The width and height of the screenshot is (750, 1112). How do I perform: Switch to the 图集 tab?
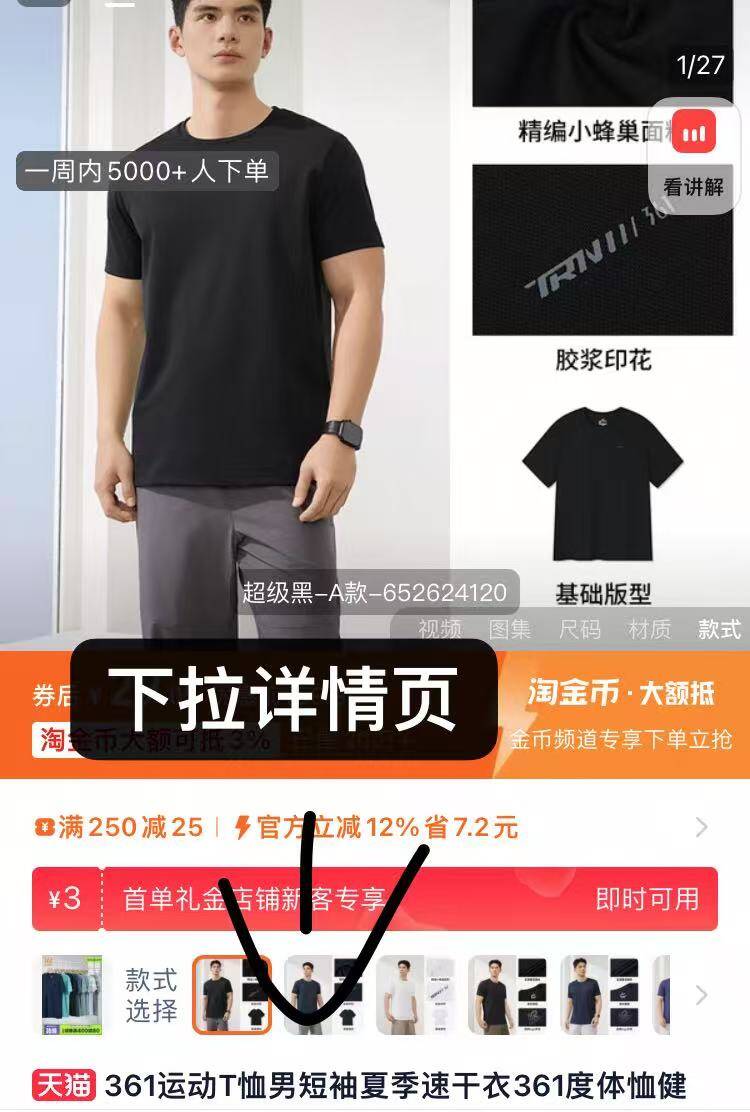click(x=510, y=629)
